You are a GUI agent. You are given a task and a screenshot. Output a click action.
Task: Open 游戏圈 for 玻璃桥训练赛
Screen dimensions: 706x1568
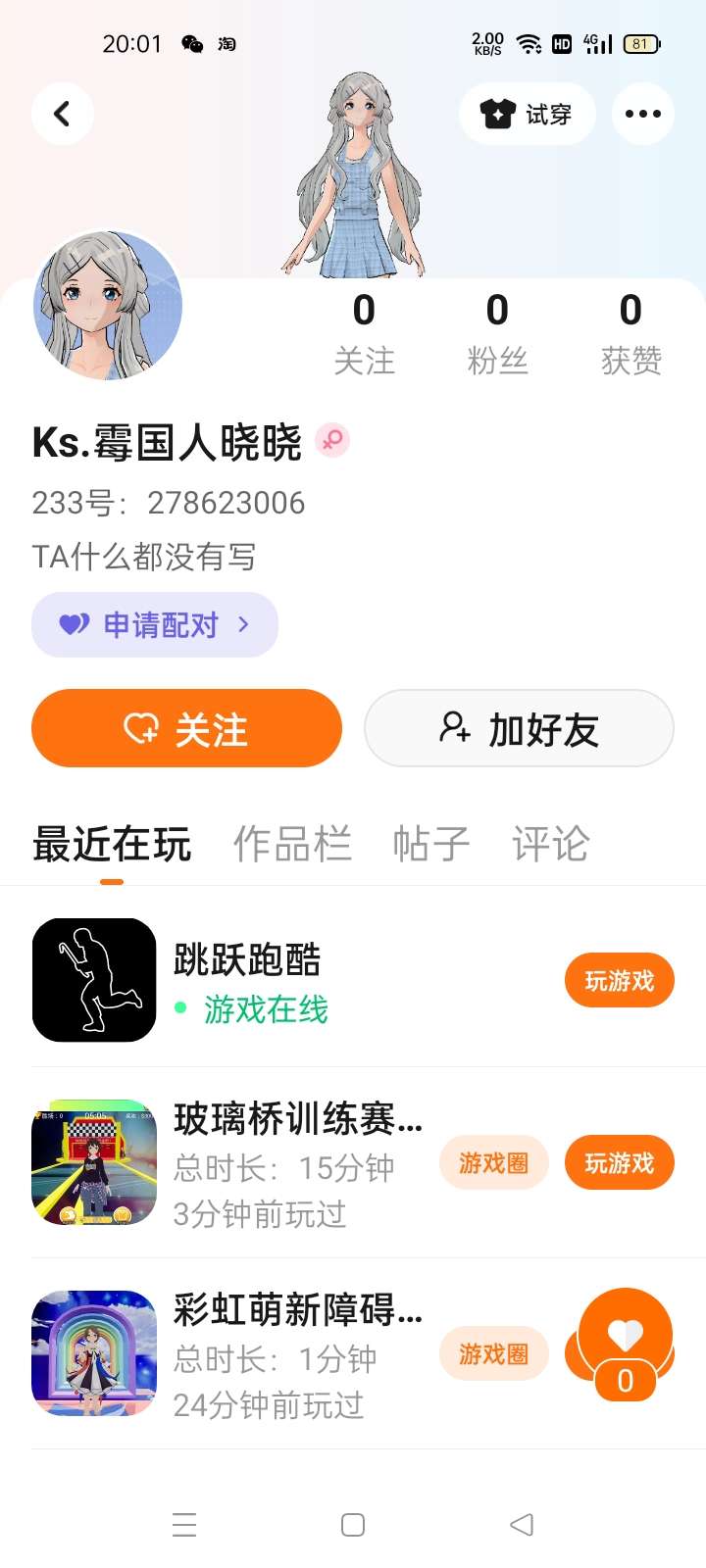click(x=493, y=1163)
